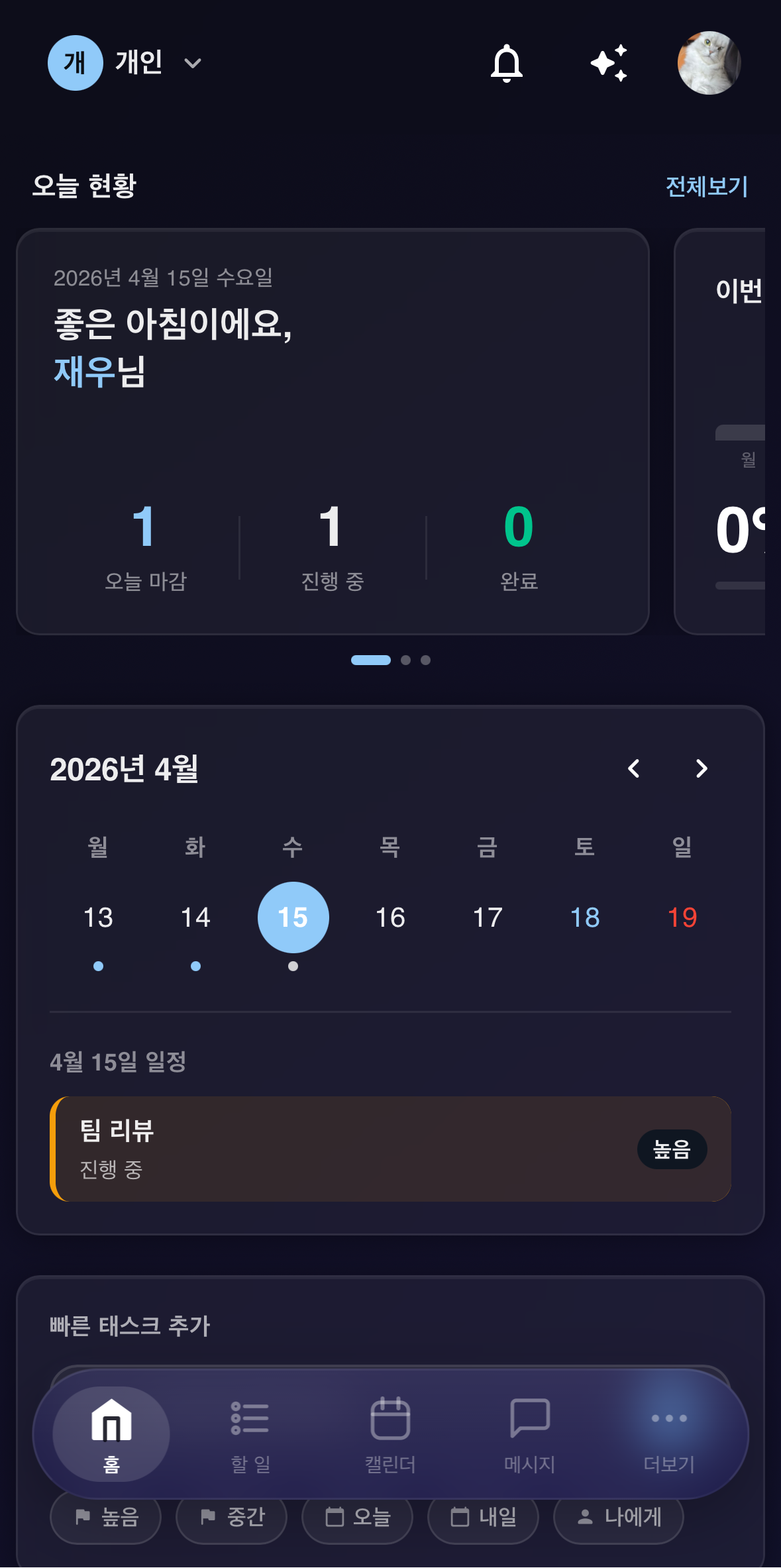Open the 메시지 chat icon

tap(530, 1420)
